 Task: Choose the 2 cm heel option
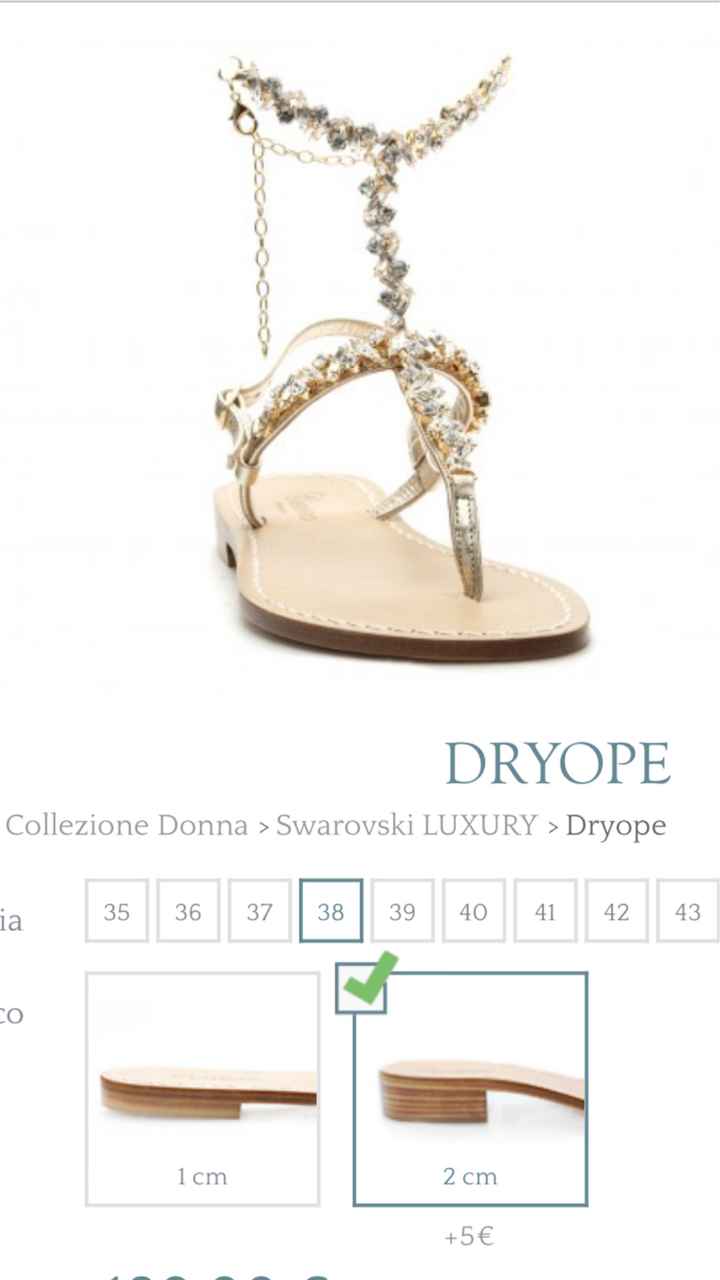[470, 1088]
